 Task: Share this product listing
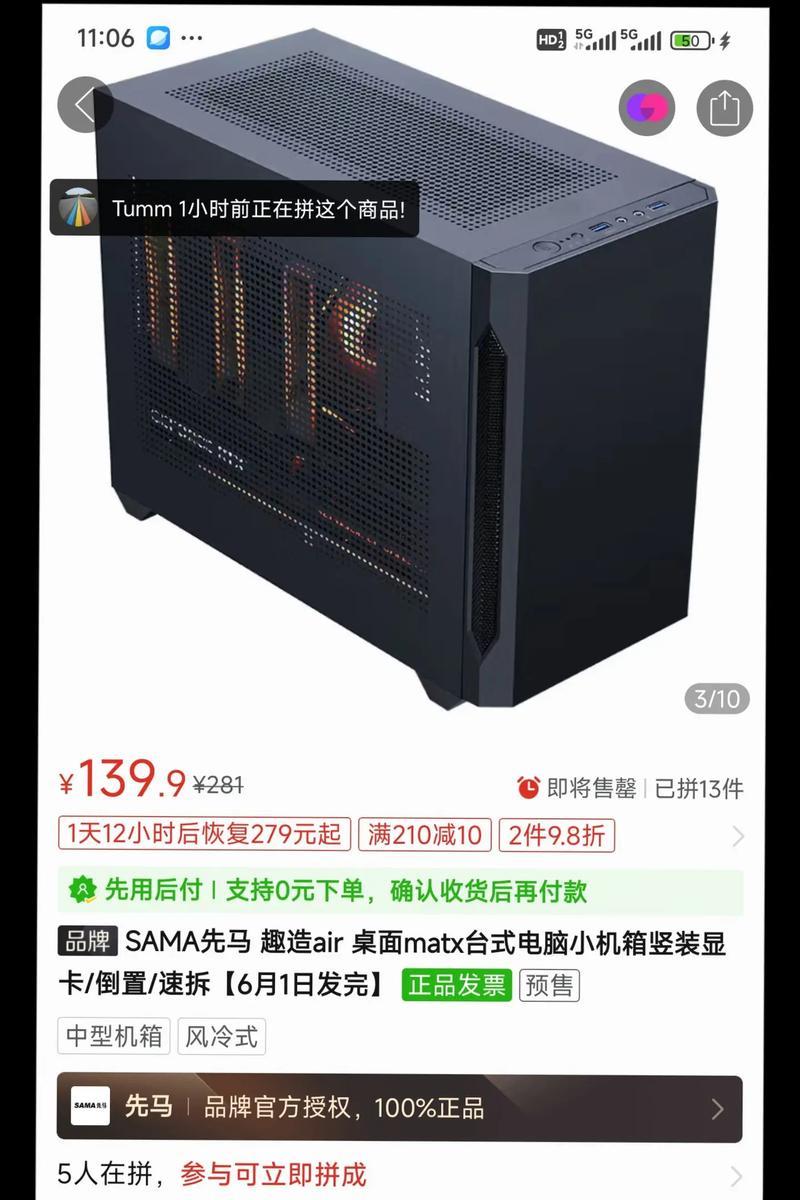pyautogui.click(x=724, y=107)
